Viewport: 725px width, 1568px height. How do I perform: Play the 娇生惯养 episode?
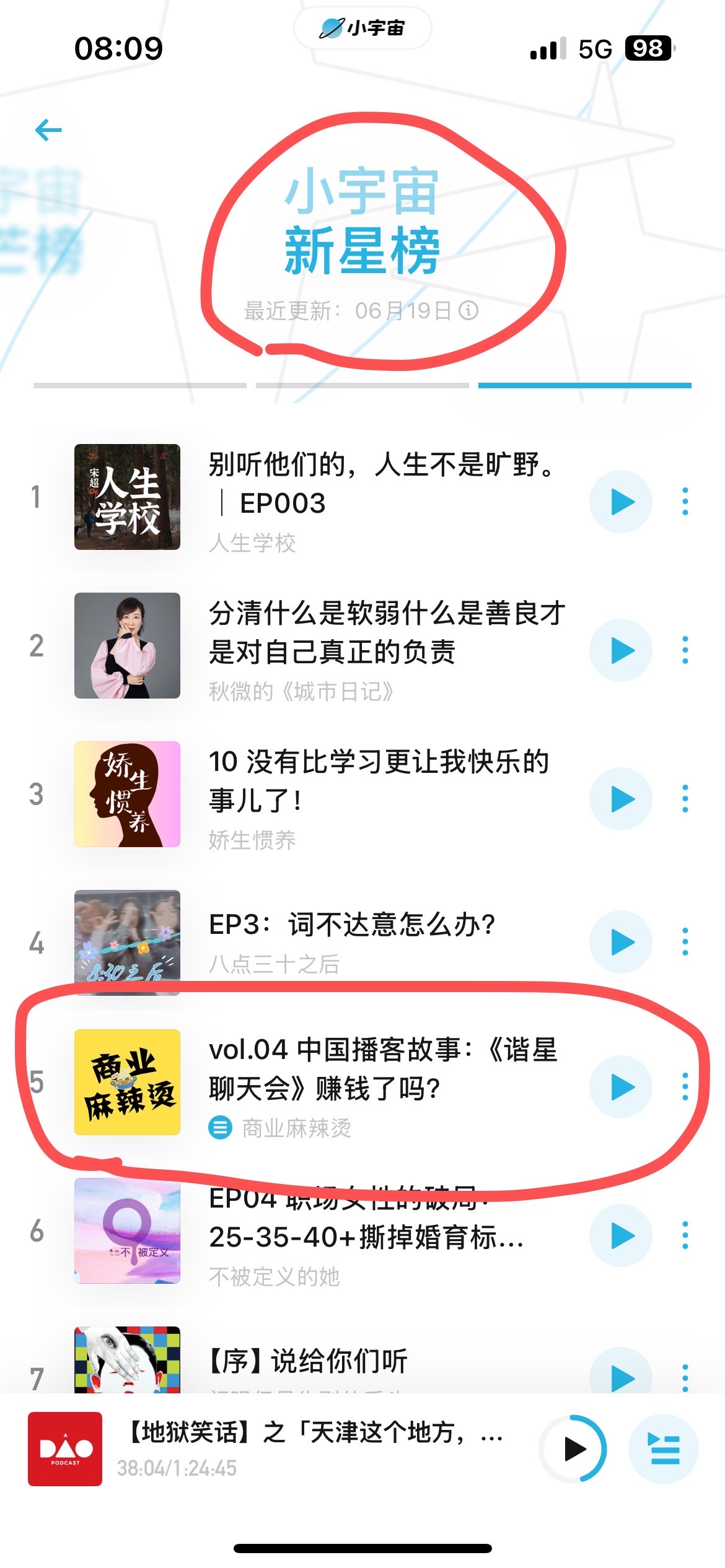click(x=621, y=799)
